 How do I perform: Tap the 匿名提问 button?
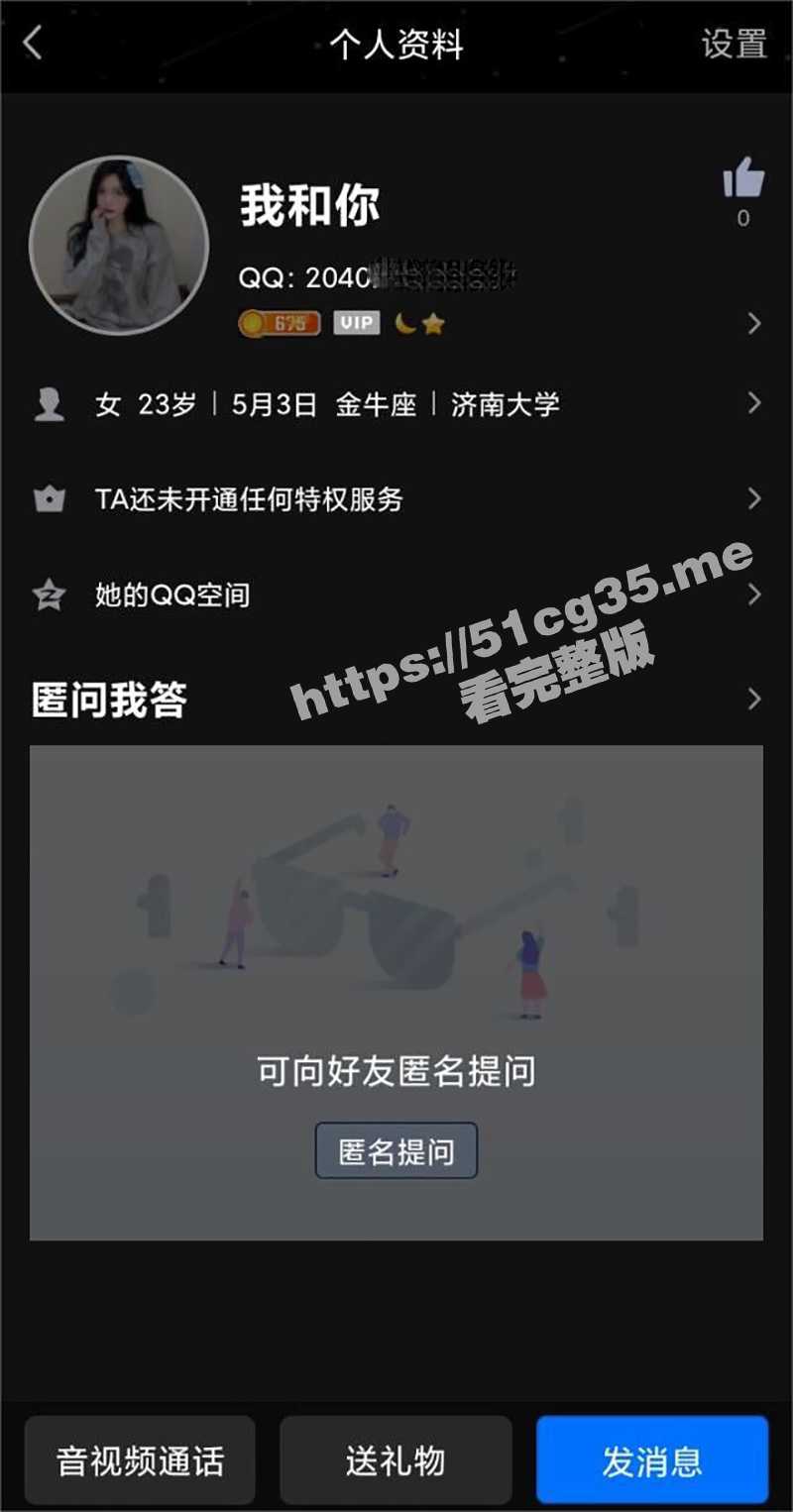coord(396,1150)
